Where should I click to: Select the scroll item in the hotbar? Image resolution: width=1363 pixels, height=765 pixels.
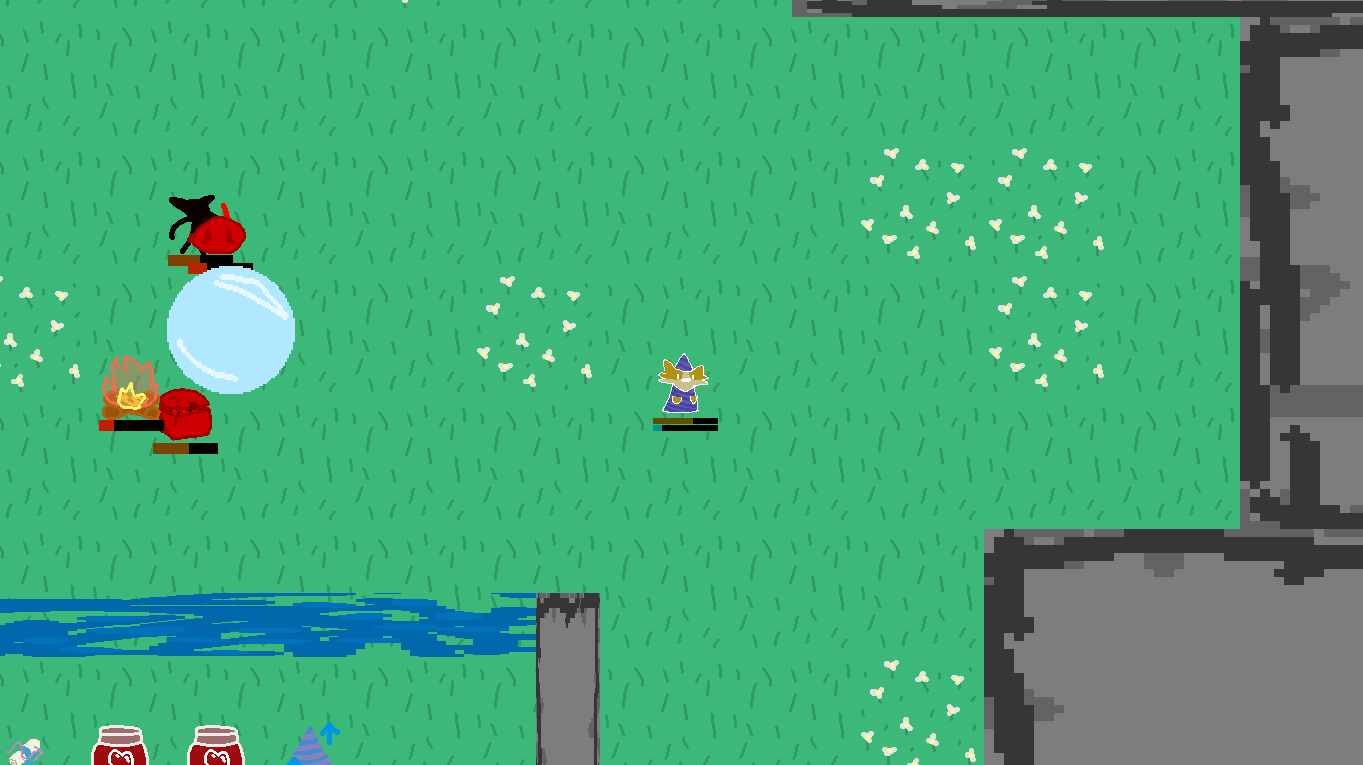[x=24, y=752]
